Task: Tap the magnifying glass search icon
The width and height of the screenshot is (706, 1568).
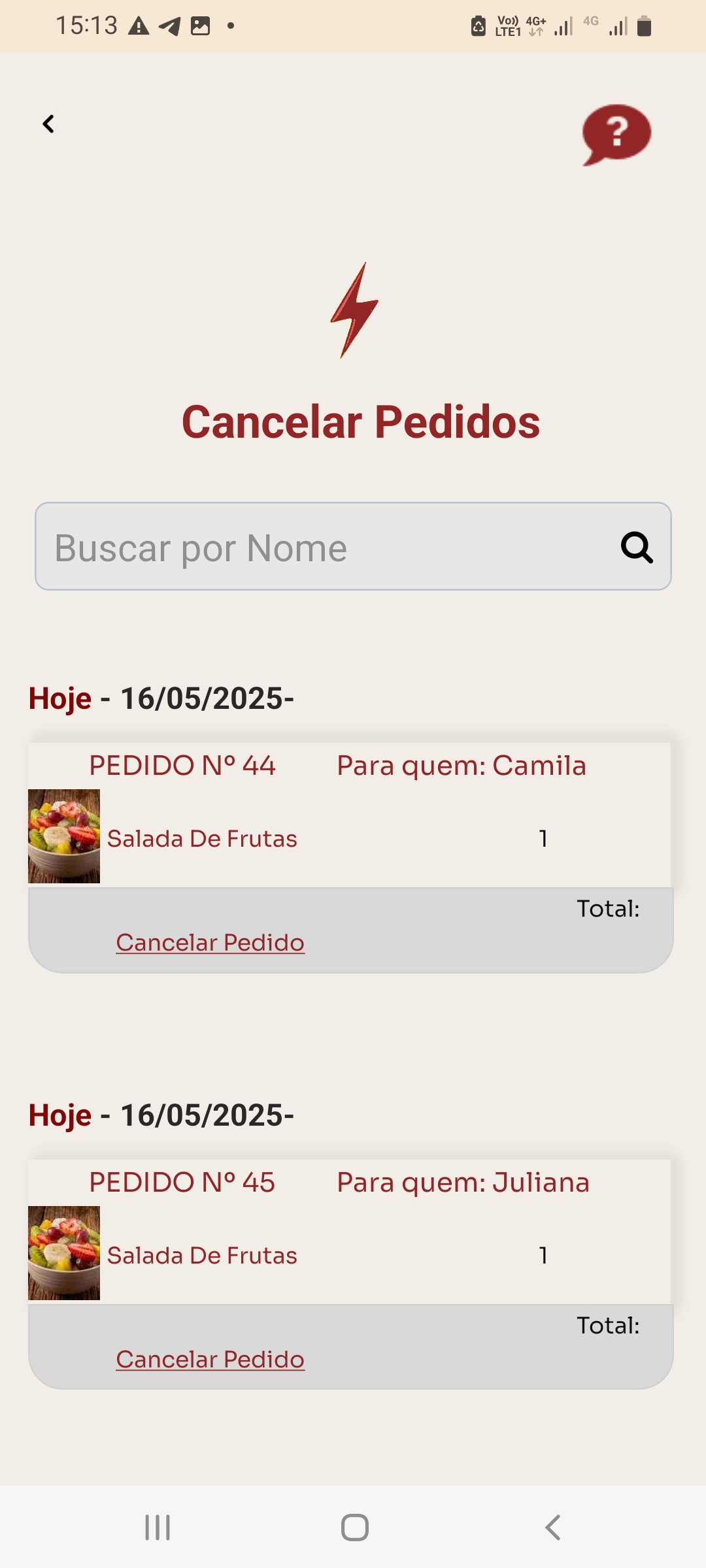Action: pos(637,547)
